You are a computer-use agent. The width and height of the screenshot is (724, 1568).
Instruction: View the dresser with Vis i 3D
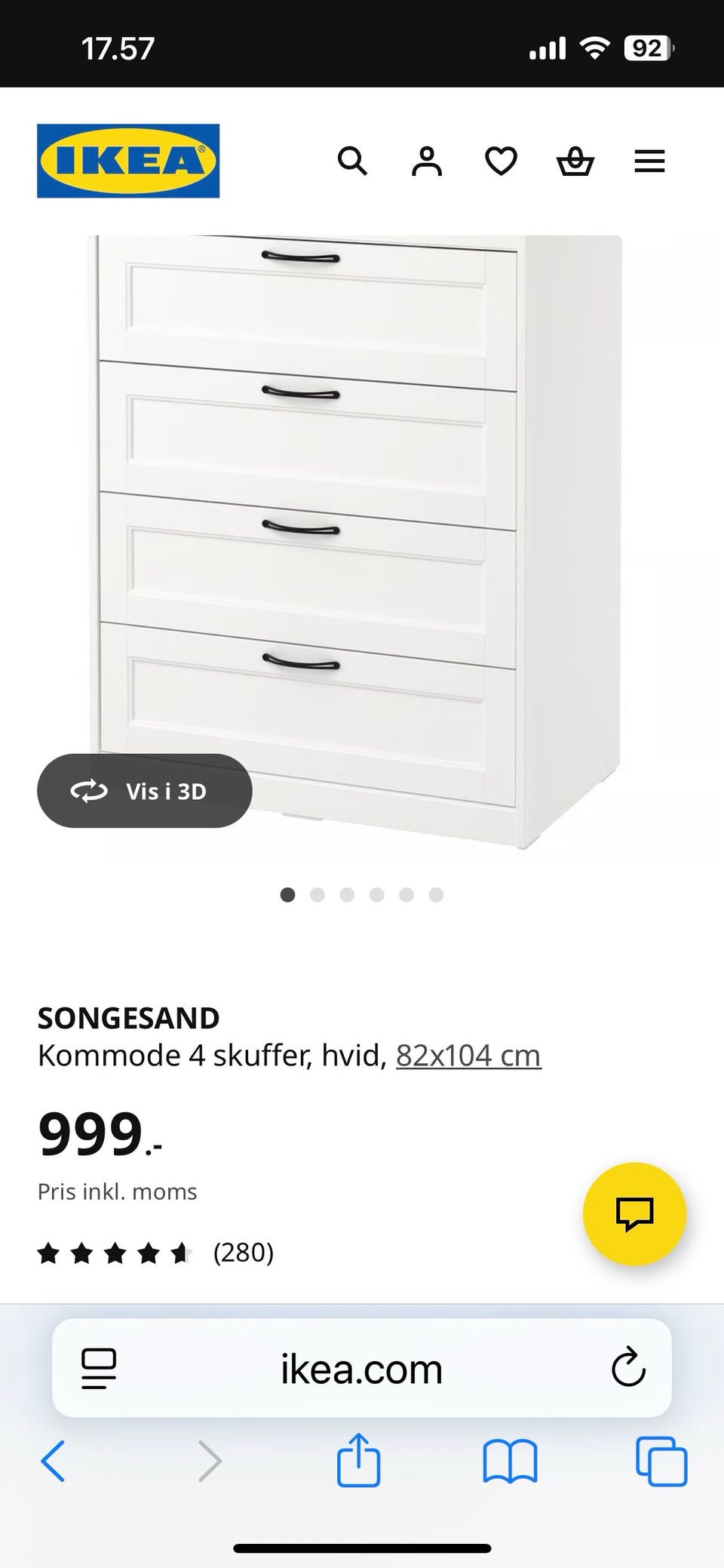(x=144, y=791)
